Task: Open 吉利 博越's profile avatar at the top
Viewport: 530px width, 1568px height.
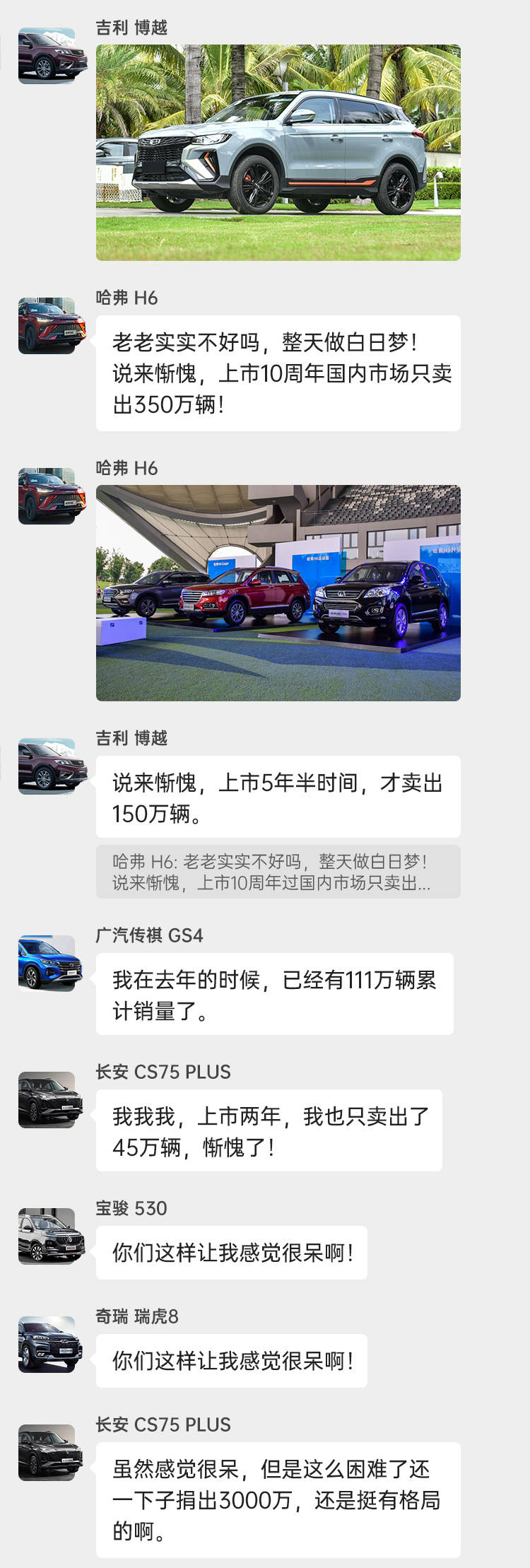Action: pos(48,55)
